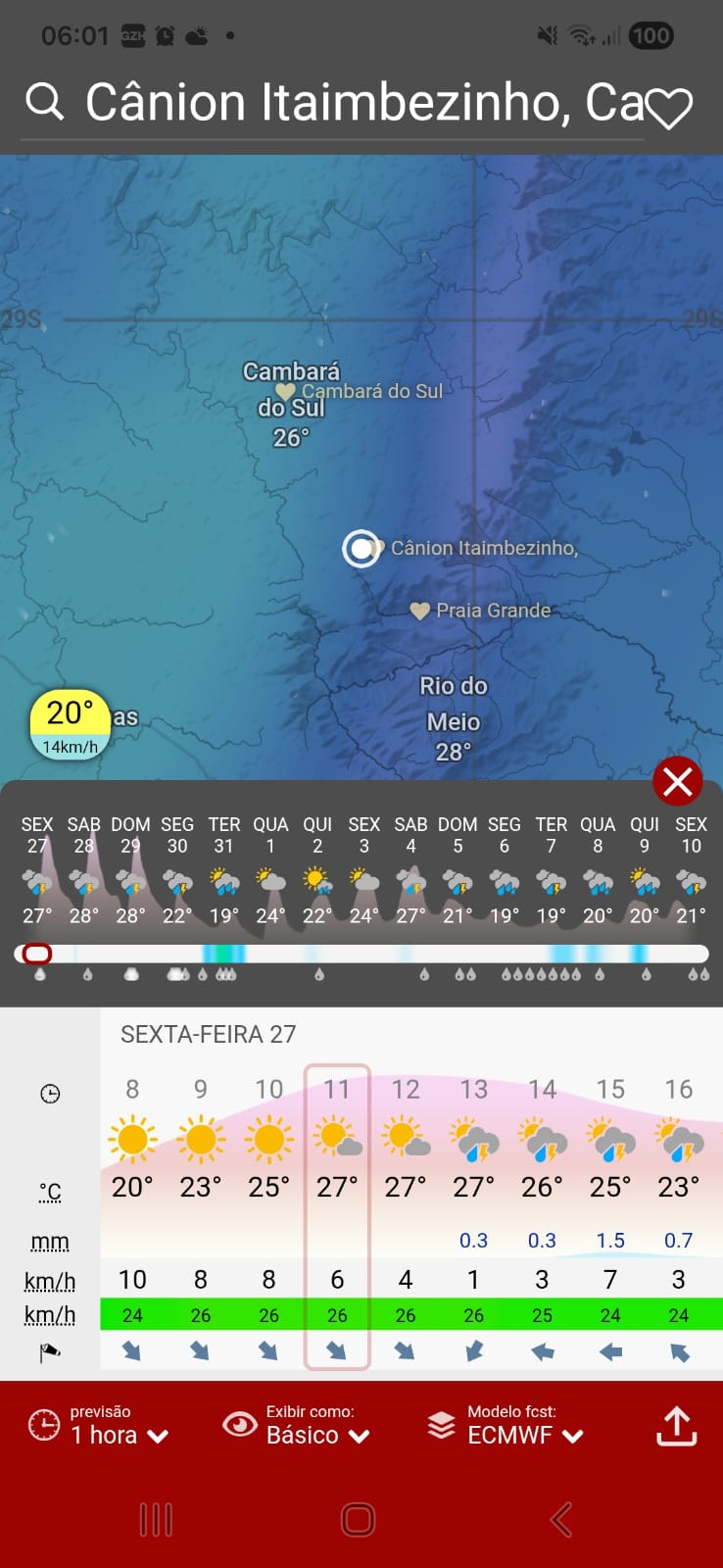Select the 14h hourly forecast column
Viewport: 723px width, 1568px height.
point(542,1215)
